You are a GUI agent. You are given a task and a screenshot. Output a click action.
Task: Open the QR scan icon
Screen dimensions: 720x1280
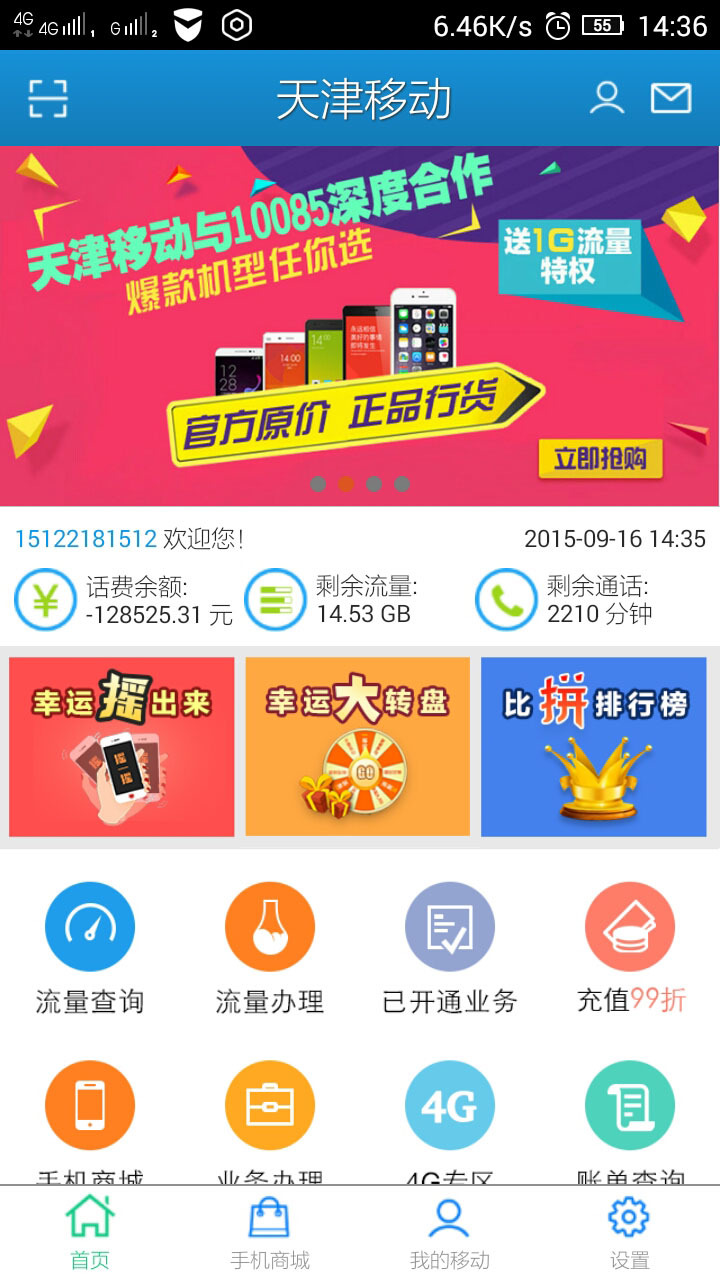(47, 98)
